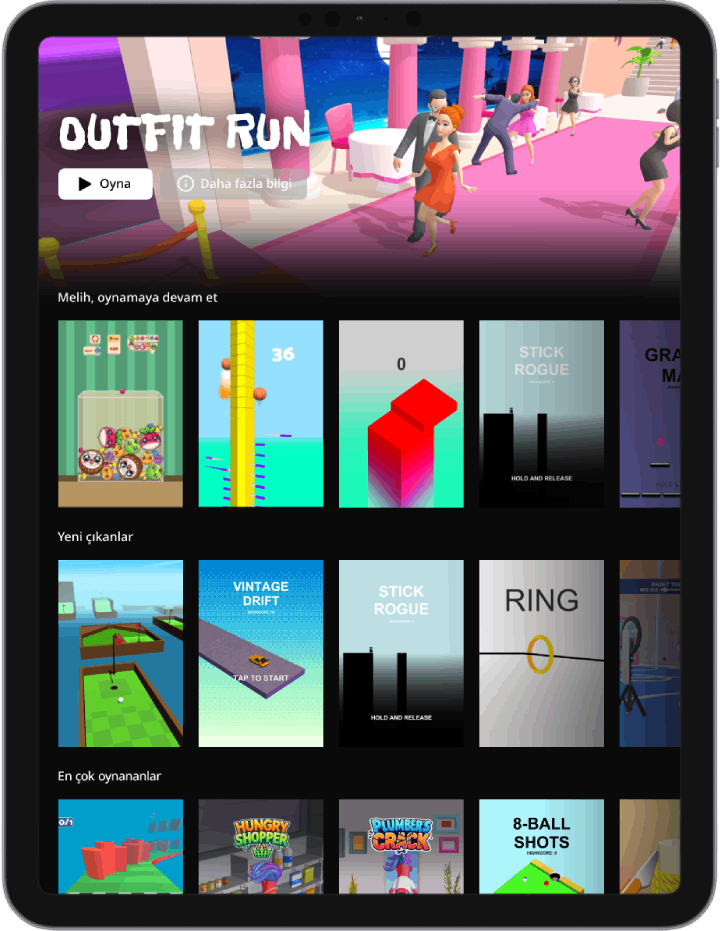Resume the red block stacking game
This screenshot has width=720, height=931.
click(x=401, y=414)
